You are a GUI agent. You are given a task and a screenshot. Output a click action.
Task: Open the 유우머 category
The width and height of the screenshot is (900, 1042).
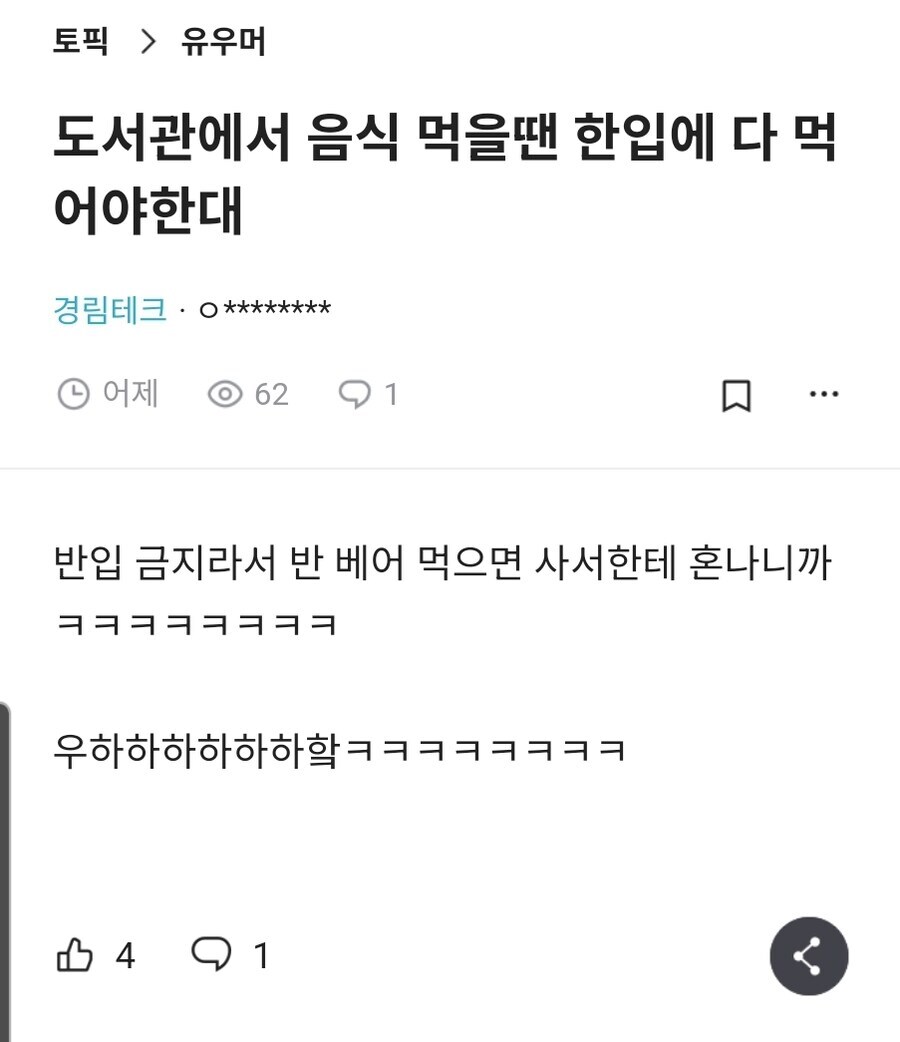[x=224, y=43]
